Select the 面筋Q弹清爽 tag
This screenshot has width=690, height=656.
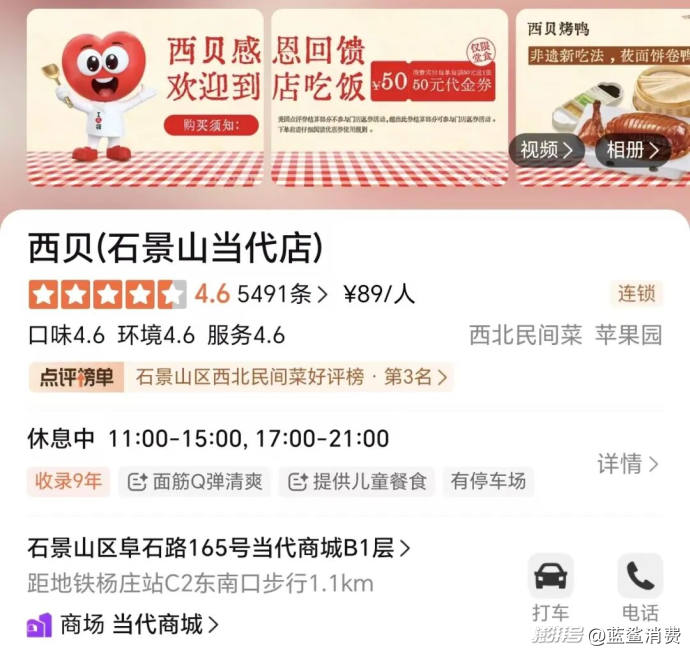coord(195,481)
